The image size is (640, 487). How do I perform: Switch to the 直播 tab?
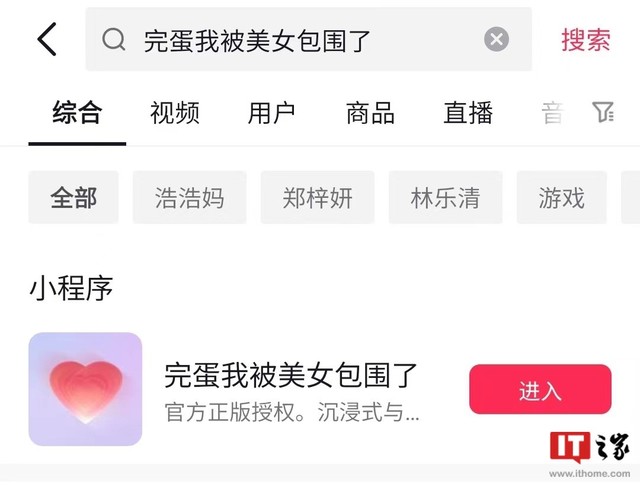pyautogui.click(x=468, y=113)
